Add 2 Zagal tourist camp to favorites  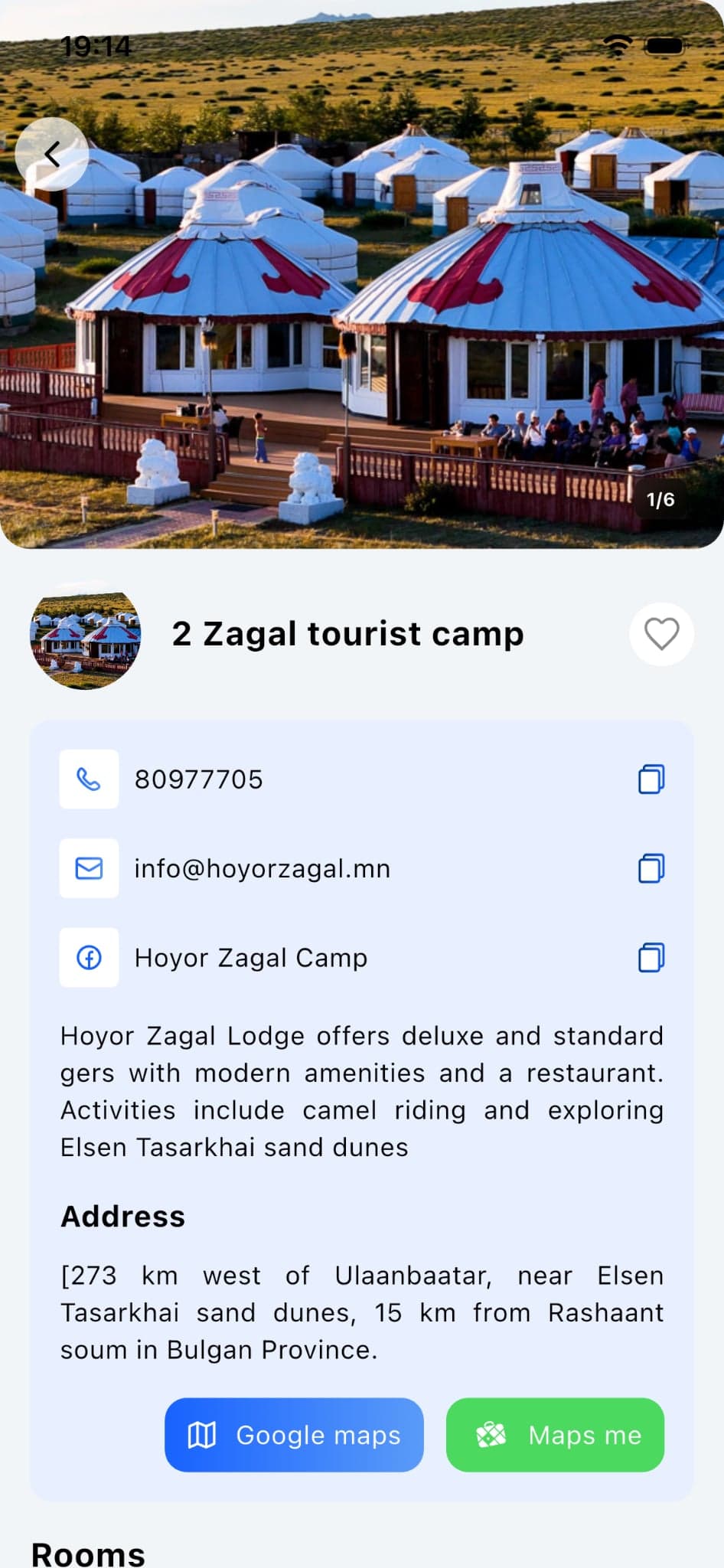[661, 634]
